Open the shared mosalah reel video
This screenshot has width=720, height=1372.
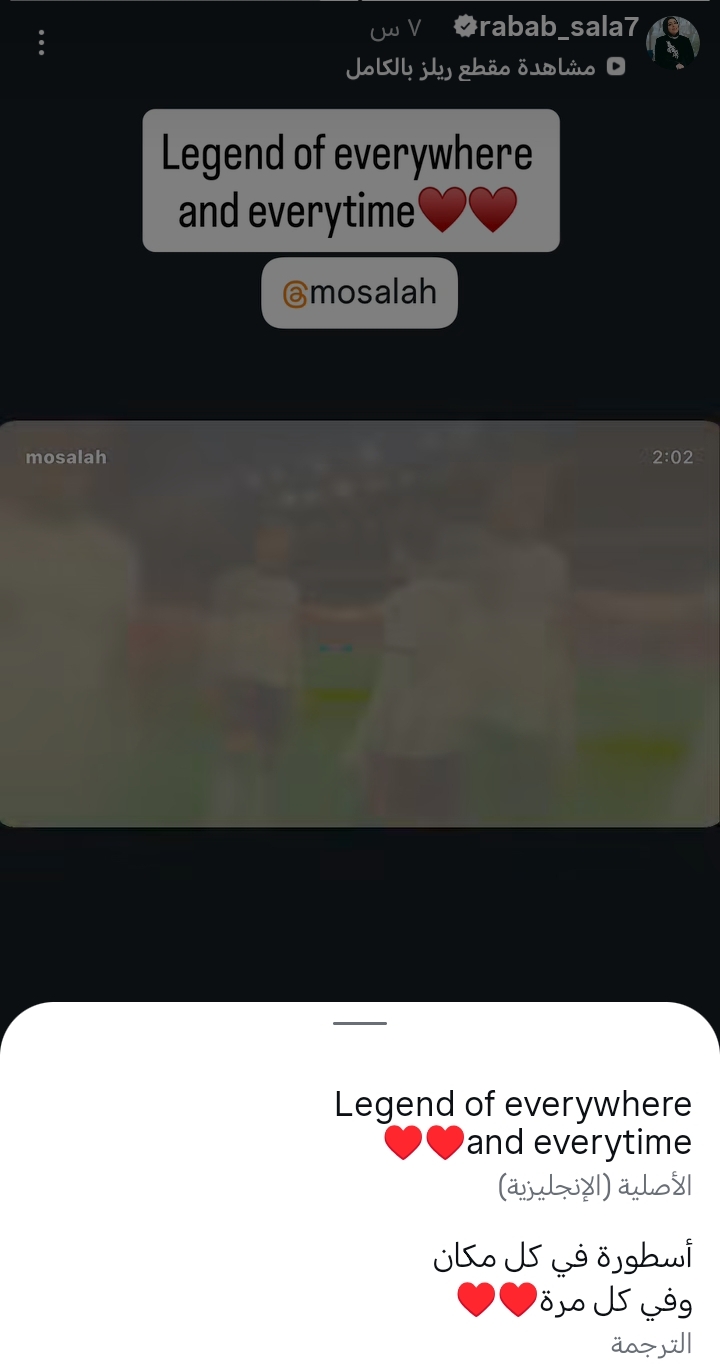coord(360,624)
